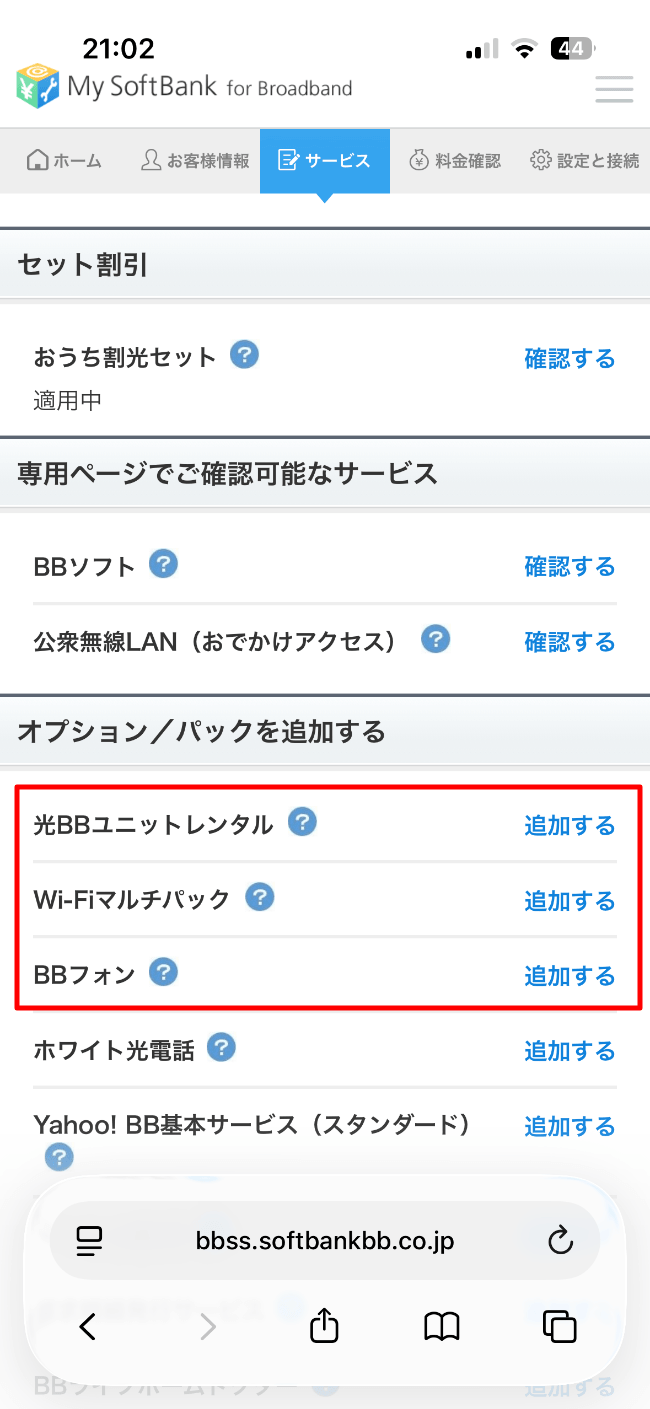650x1409 pixels.
Task: Show help for 公衆無線LAN（おでかけアクセス）
Action: [x=435, y=639]
